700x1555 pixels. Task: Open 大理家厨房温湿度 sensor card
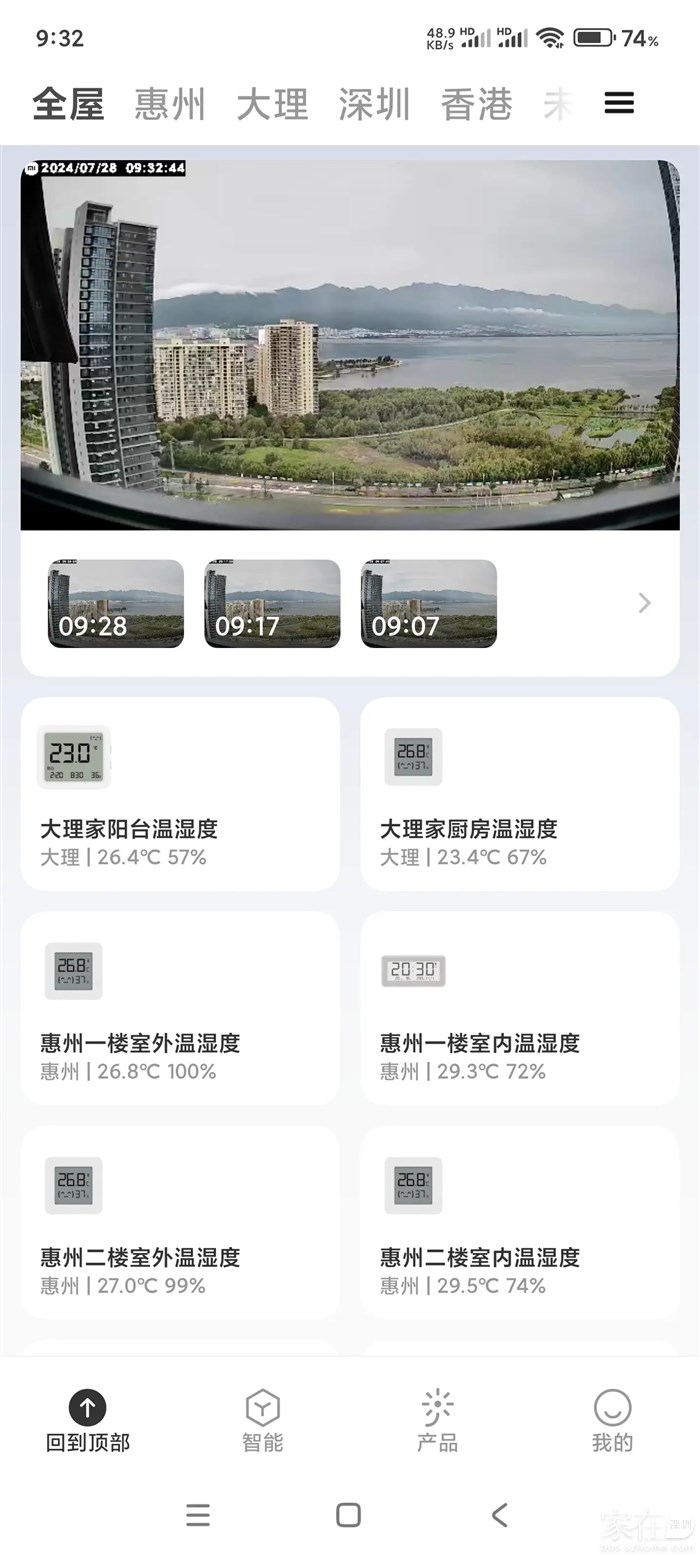pos(520,794)
